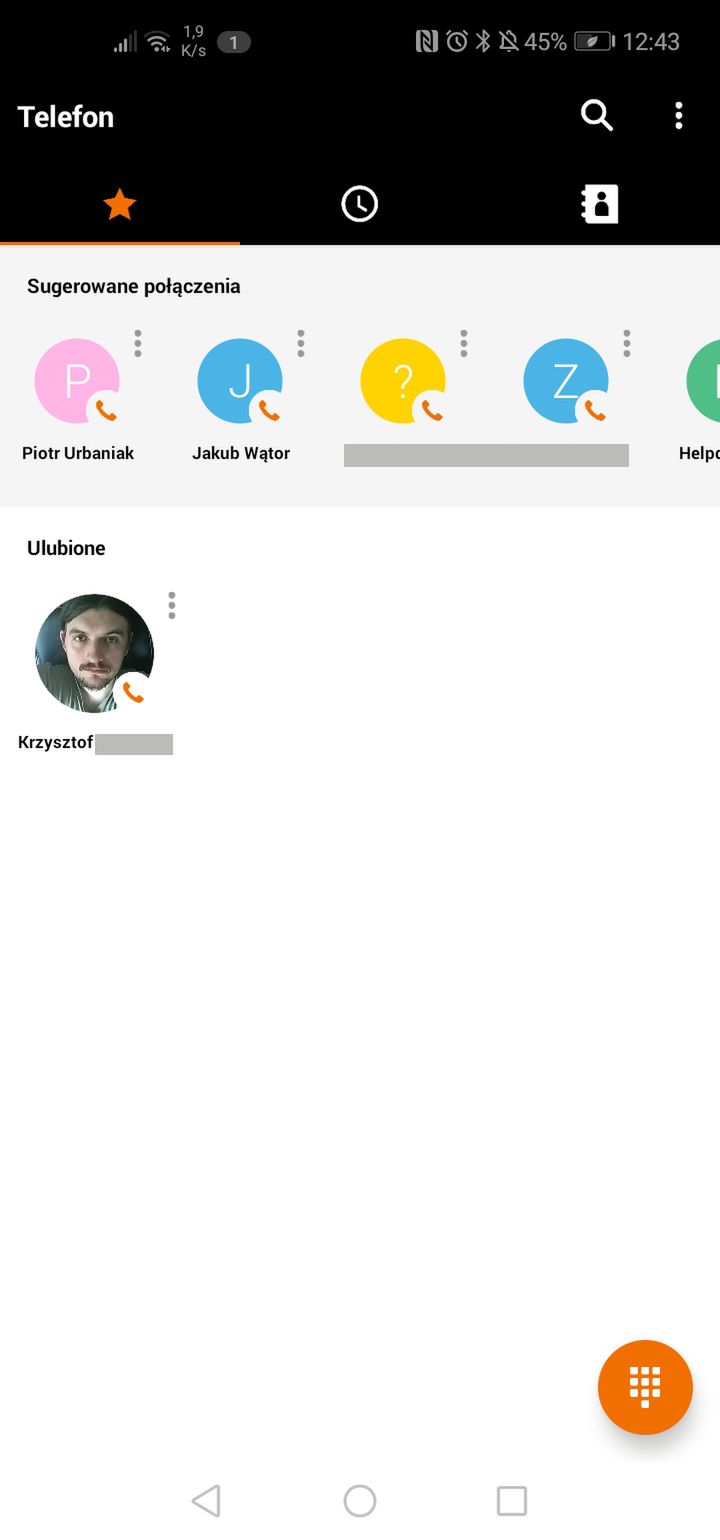
Task: Open the top-right overflow menu
Action: pos(679,116)
